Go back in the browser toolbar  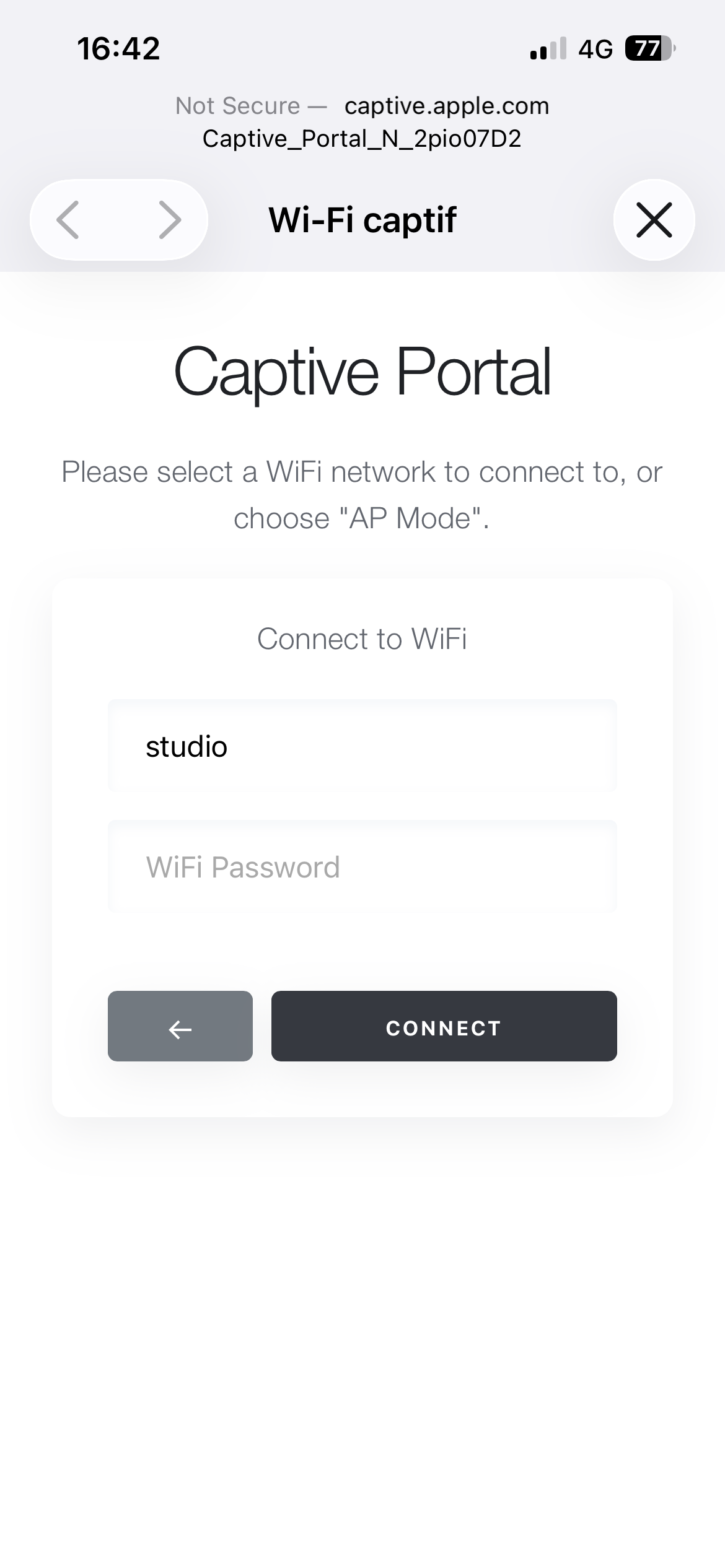[68, 220]
